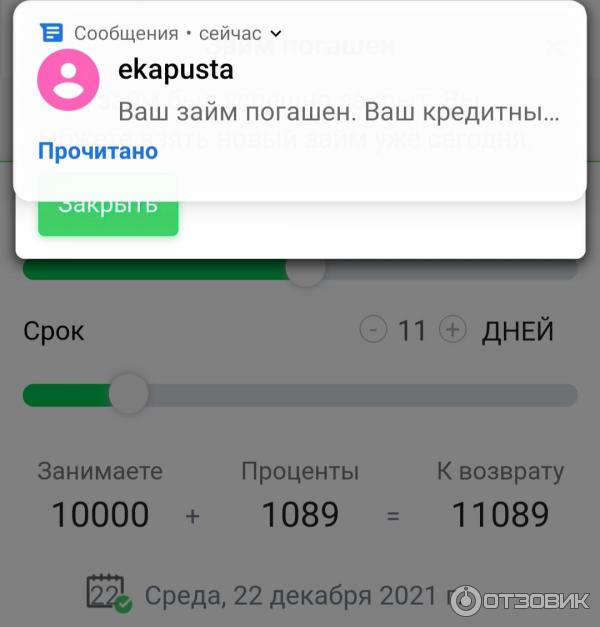Tap the Срок slider handle
This screenshot has height=627, width=600.
(x=128, y=394)
